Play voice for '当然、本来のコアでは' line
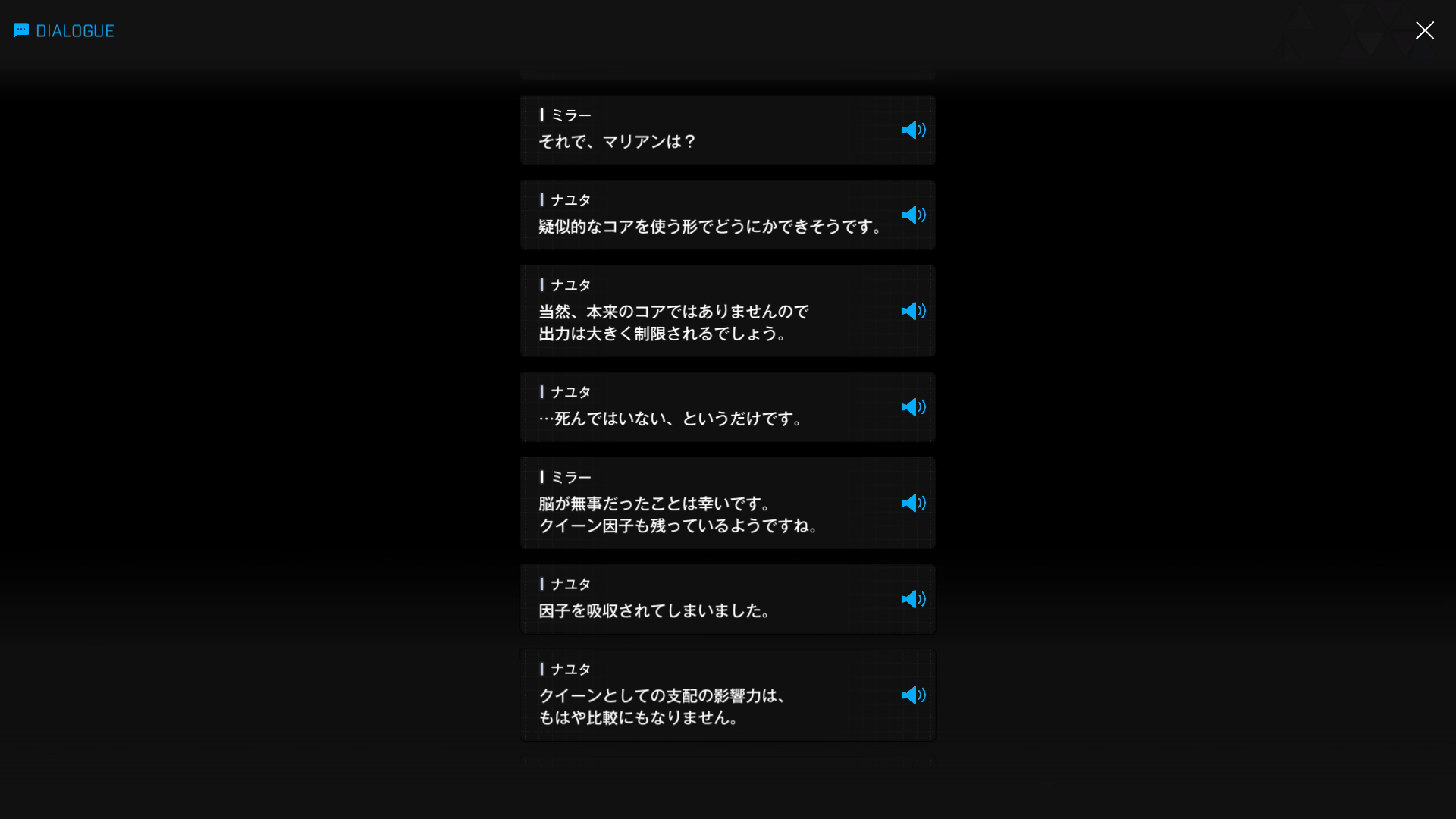The width and height of the screenshot is (1456, 819). click(x=913, y=312)
